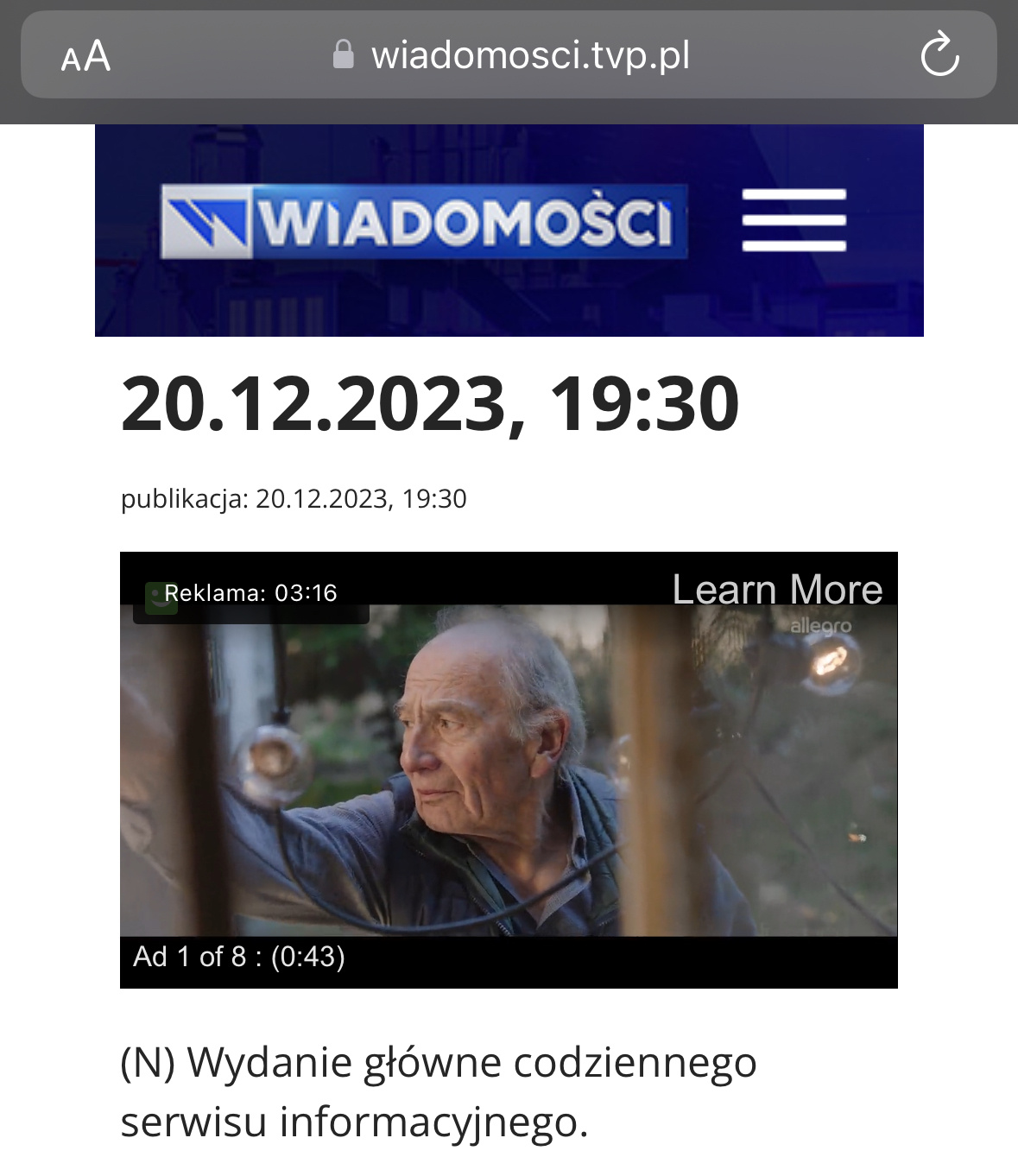Viewport: 1018px width, 1176px height.
Task: Tap the wiadomosci.tvp.pl address bar
Action: click(x=509, y=55)
